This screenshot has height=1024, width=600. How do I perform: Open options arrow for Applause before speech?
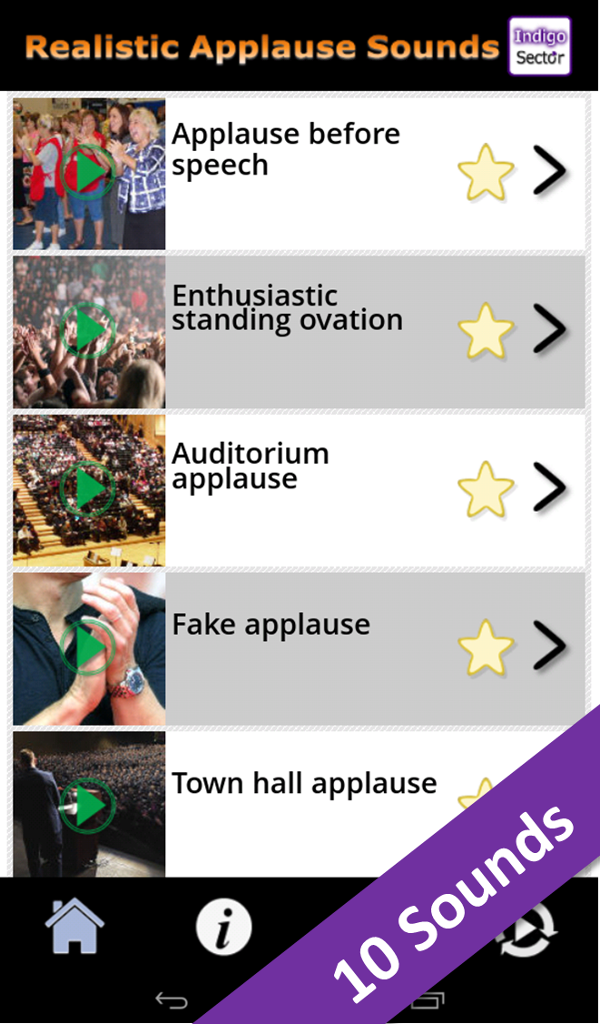point(549,172)
